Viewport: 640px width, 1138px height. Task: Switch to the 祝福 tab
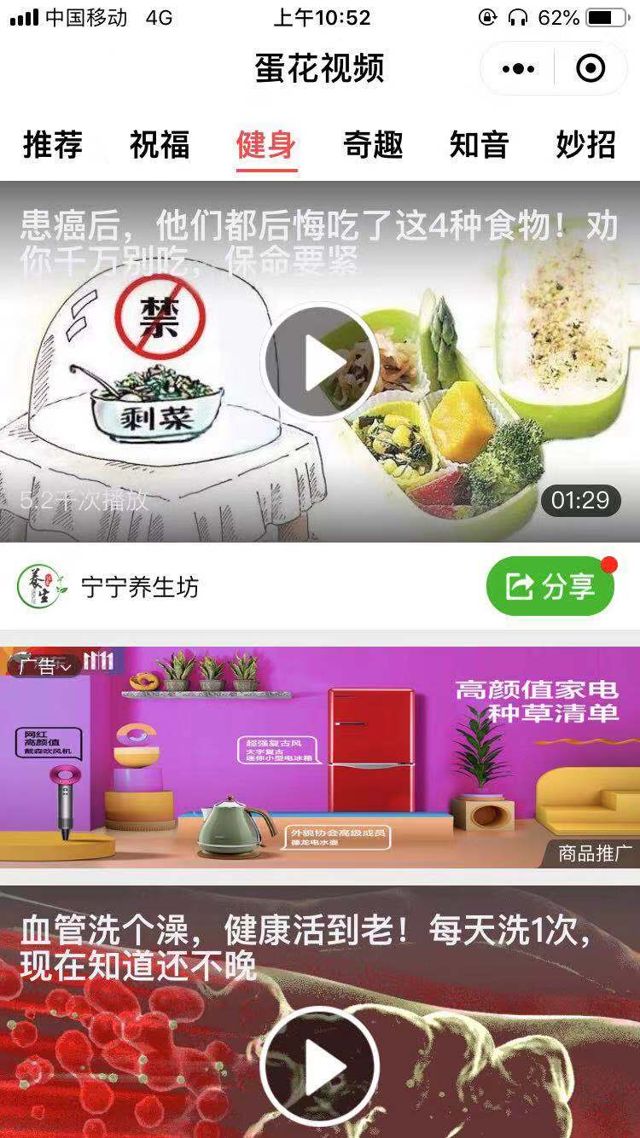coord(159,145)
